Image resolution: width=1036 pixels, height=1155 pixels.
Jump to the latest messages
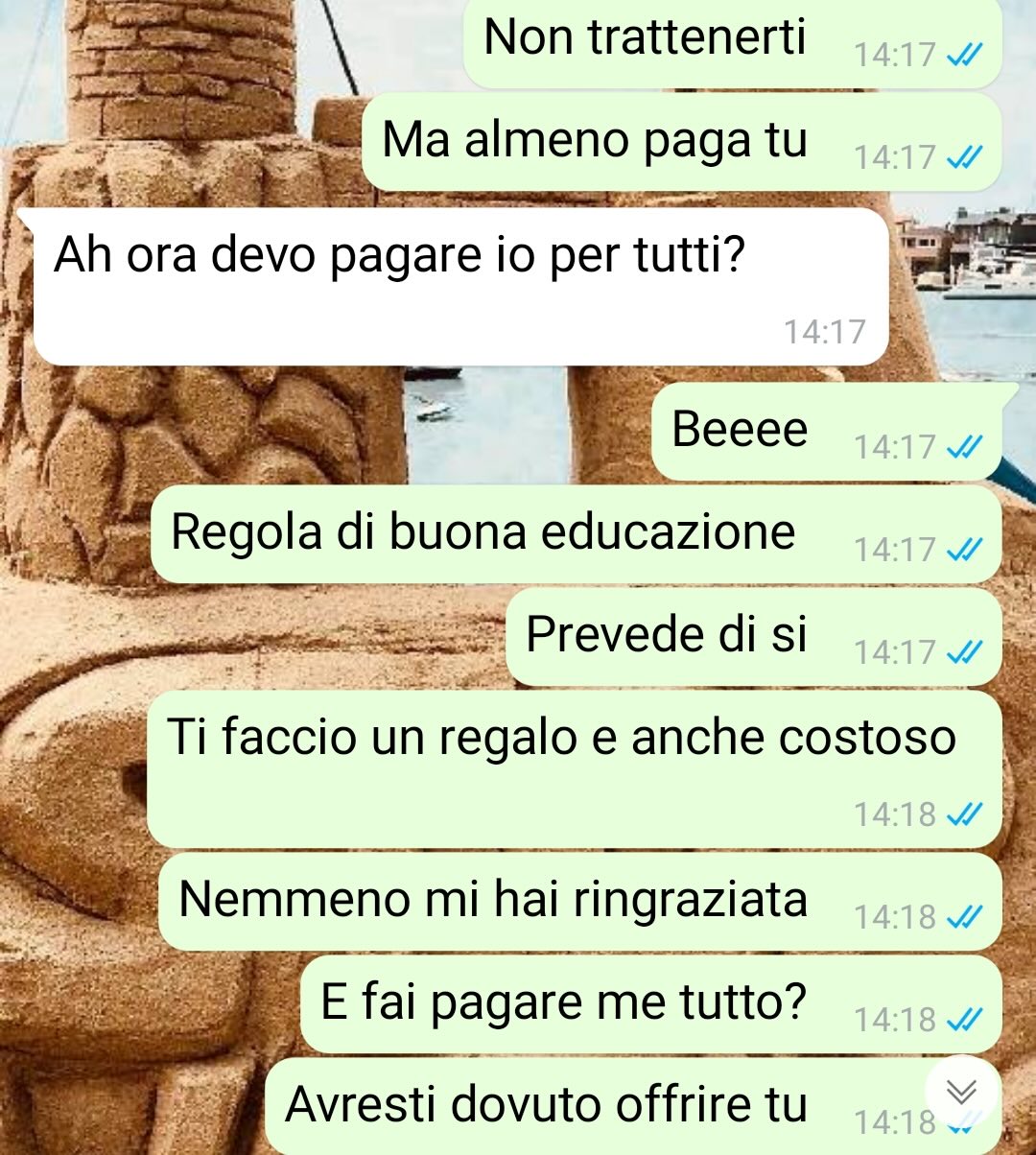961,1091
